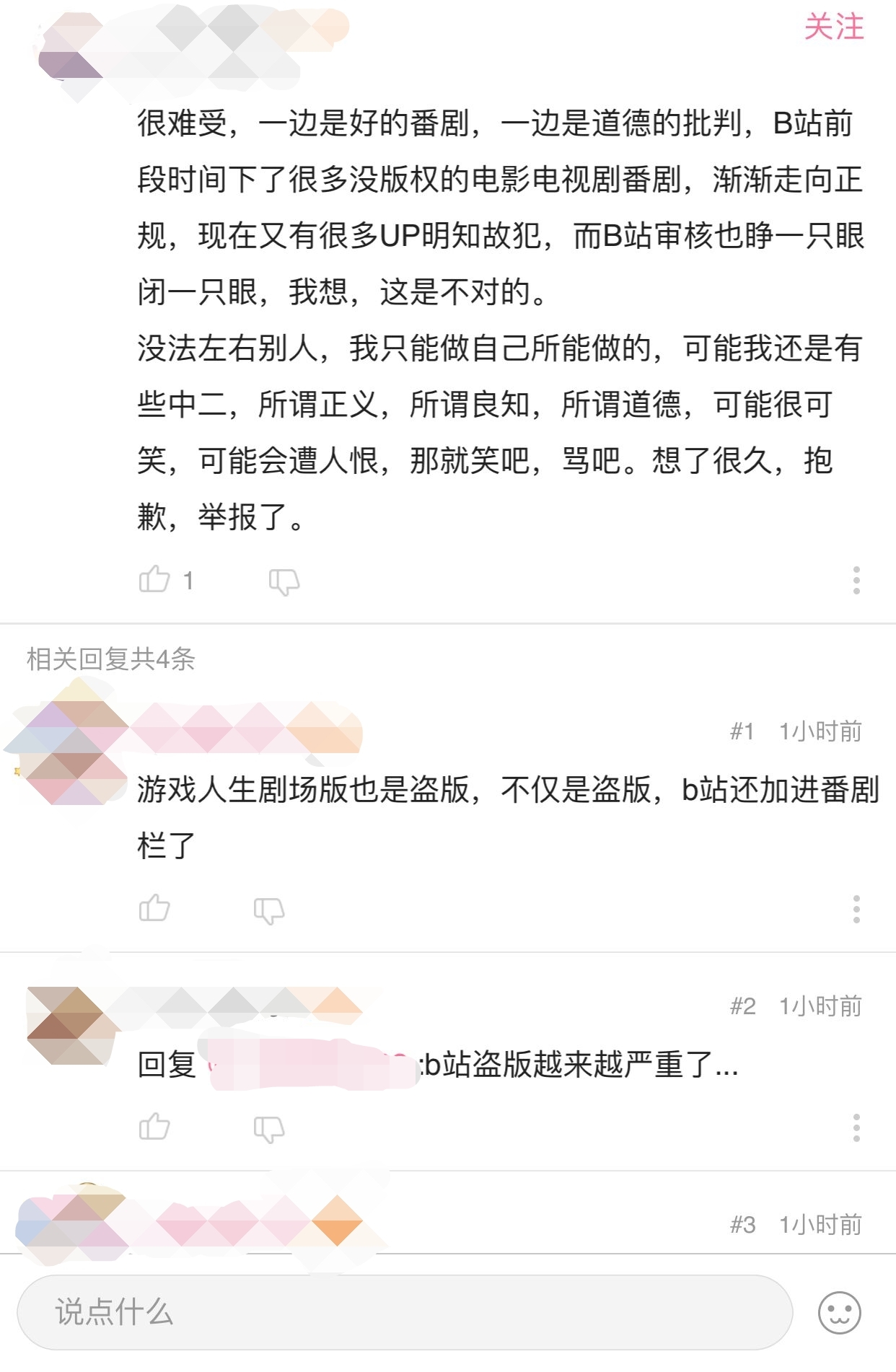Open more options for reply #1
Screen dimensions: 896x1372
[x=856, y=910]
